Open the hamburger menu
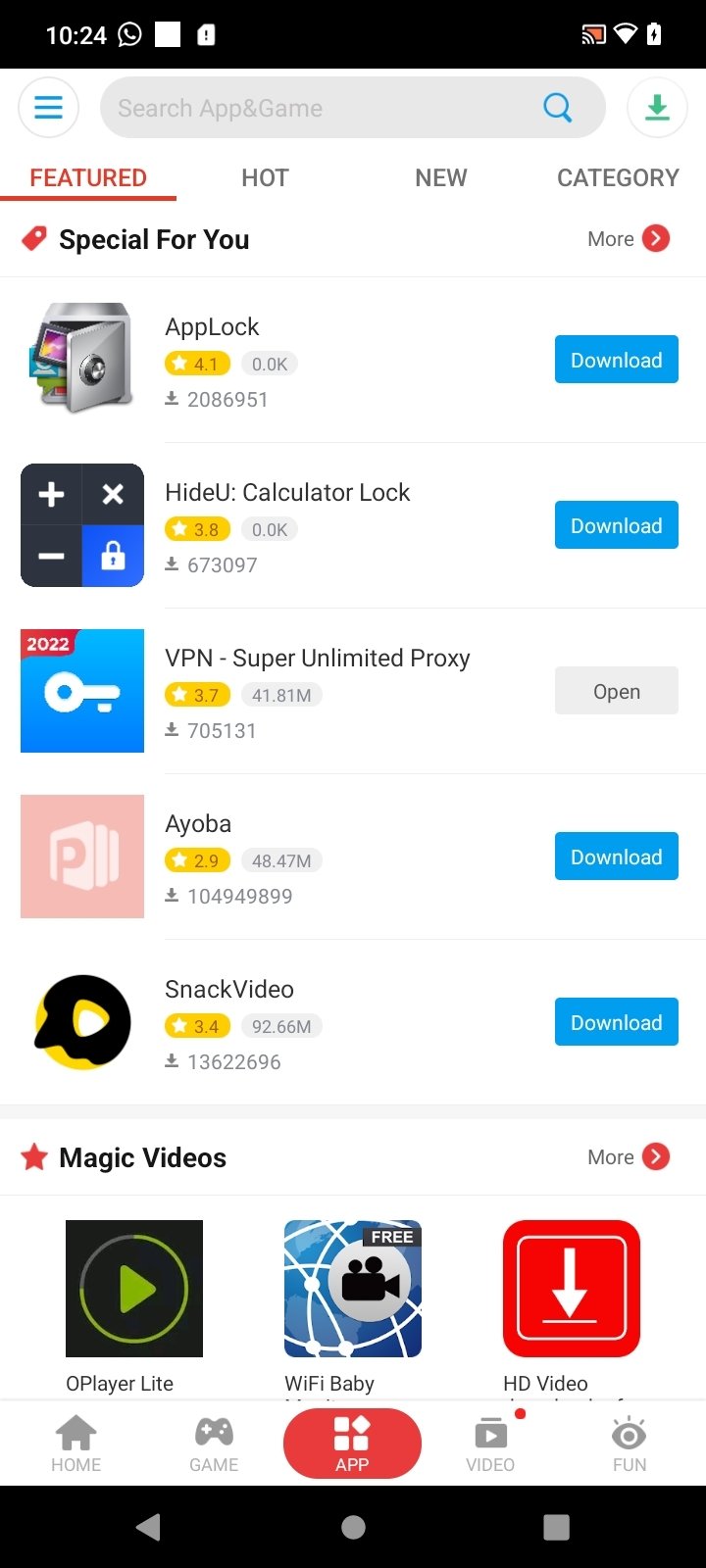 point(48,108)
